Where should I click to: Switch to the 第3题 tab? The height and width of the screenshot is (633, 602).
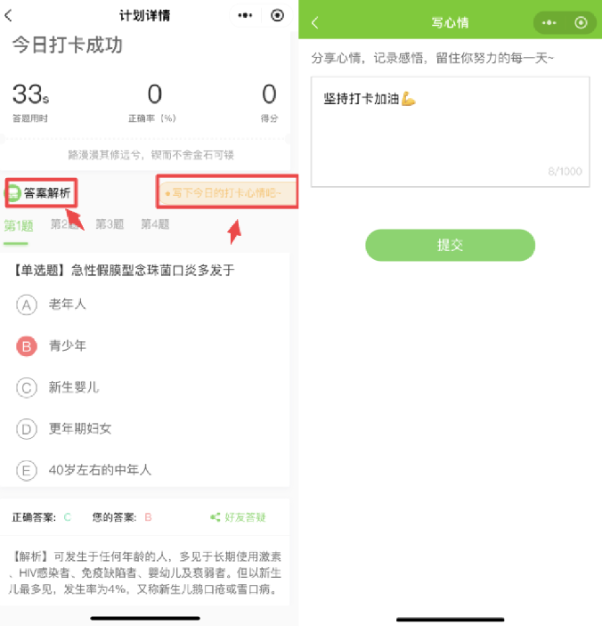coord(109,225)
